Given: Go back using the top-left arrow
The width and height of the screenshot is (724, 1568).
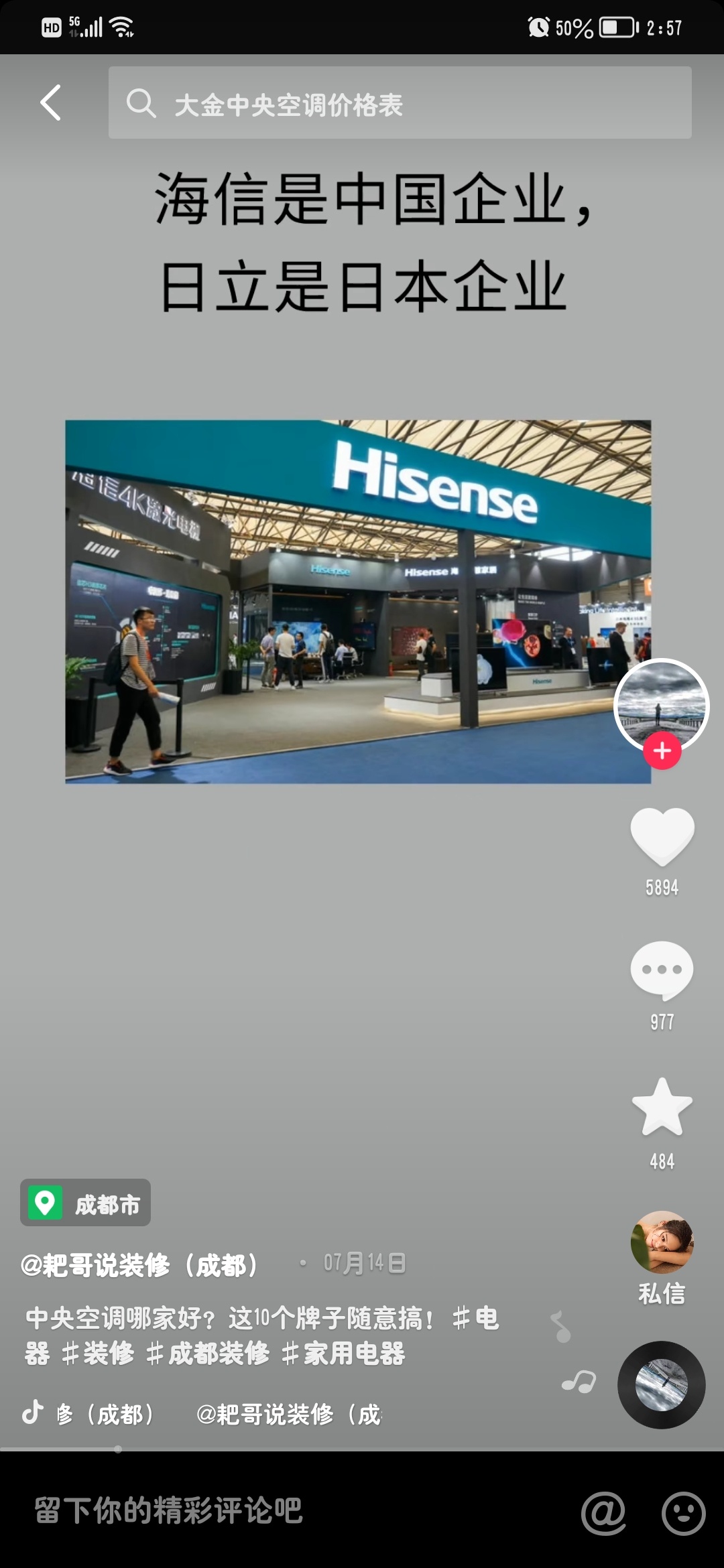Looking at the screenshot, I should tap(51, 103).
